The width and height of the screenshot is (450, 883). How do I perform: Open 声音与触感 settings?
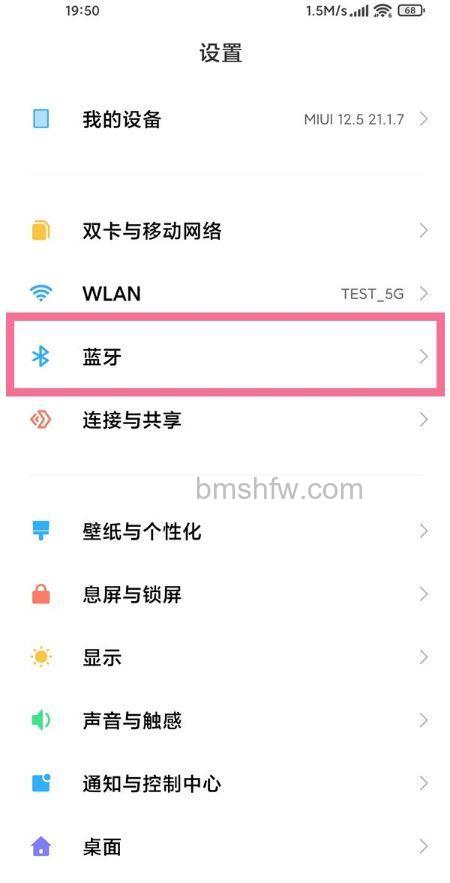click(x=225, y=720)
